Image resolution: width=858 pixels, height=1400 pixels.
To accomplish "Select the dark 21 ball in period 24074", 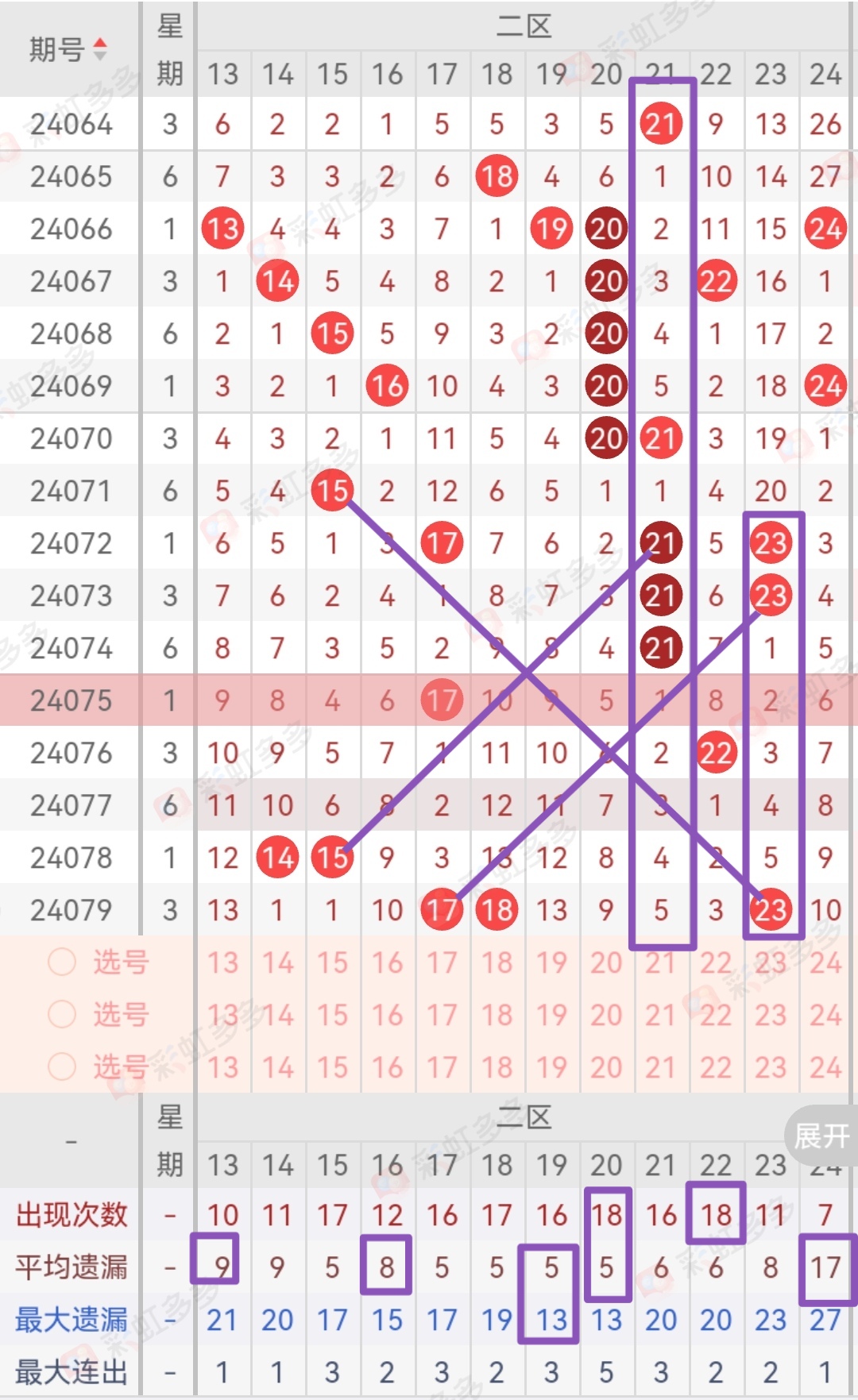I will [662, 648].
